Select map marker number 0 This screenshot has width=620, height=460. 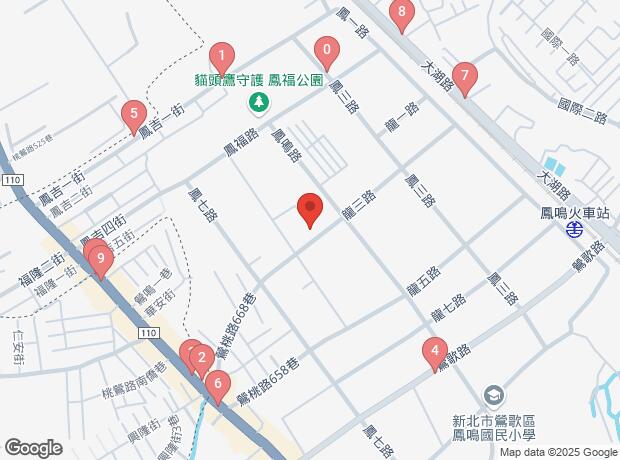point(324,50)
